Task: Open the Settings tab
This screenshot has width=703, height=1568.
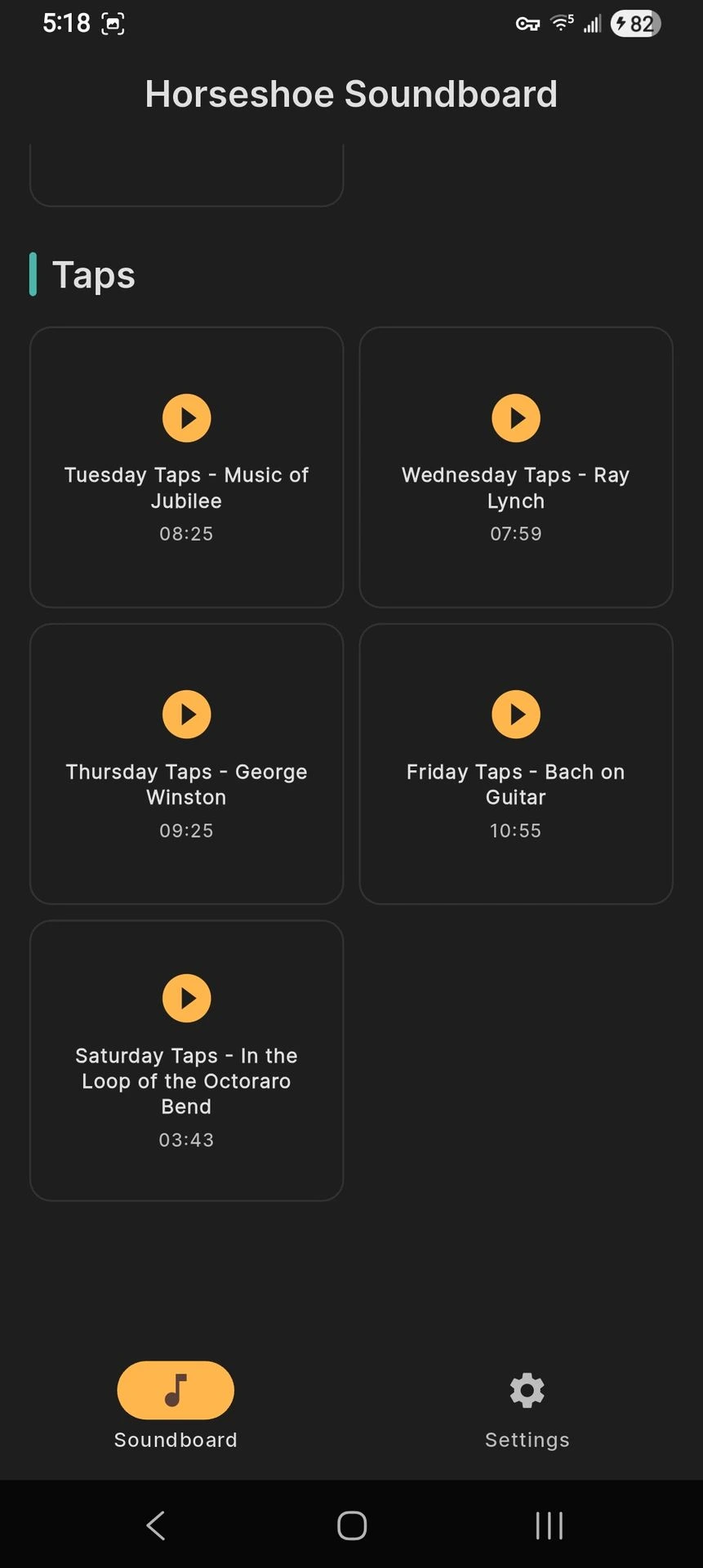Action: tap(527, 1405)
